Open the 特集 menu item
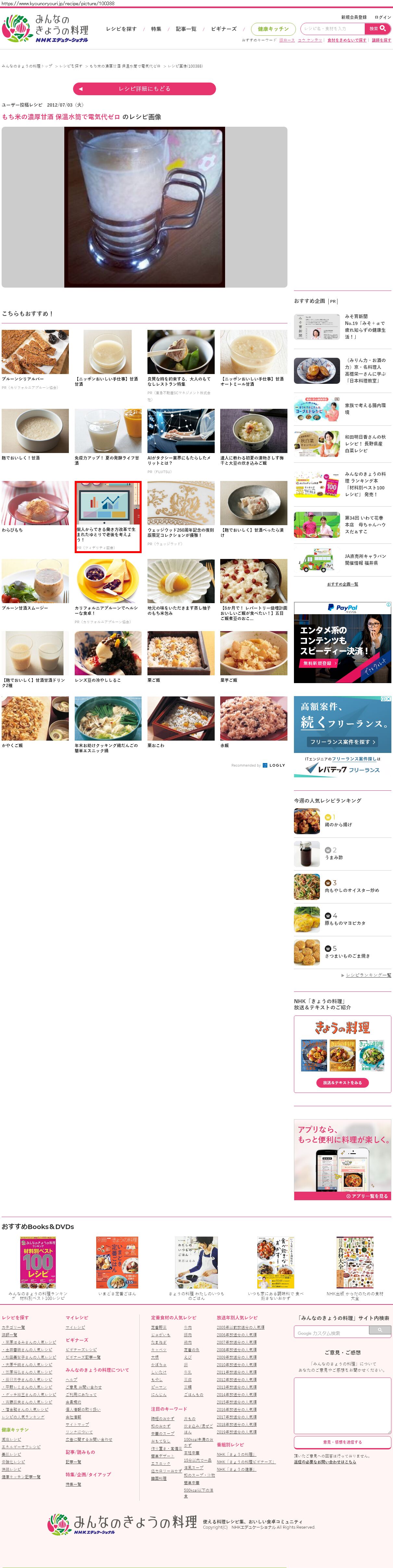The image size is (393, 1568). click(x=156, y=29)
